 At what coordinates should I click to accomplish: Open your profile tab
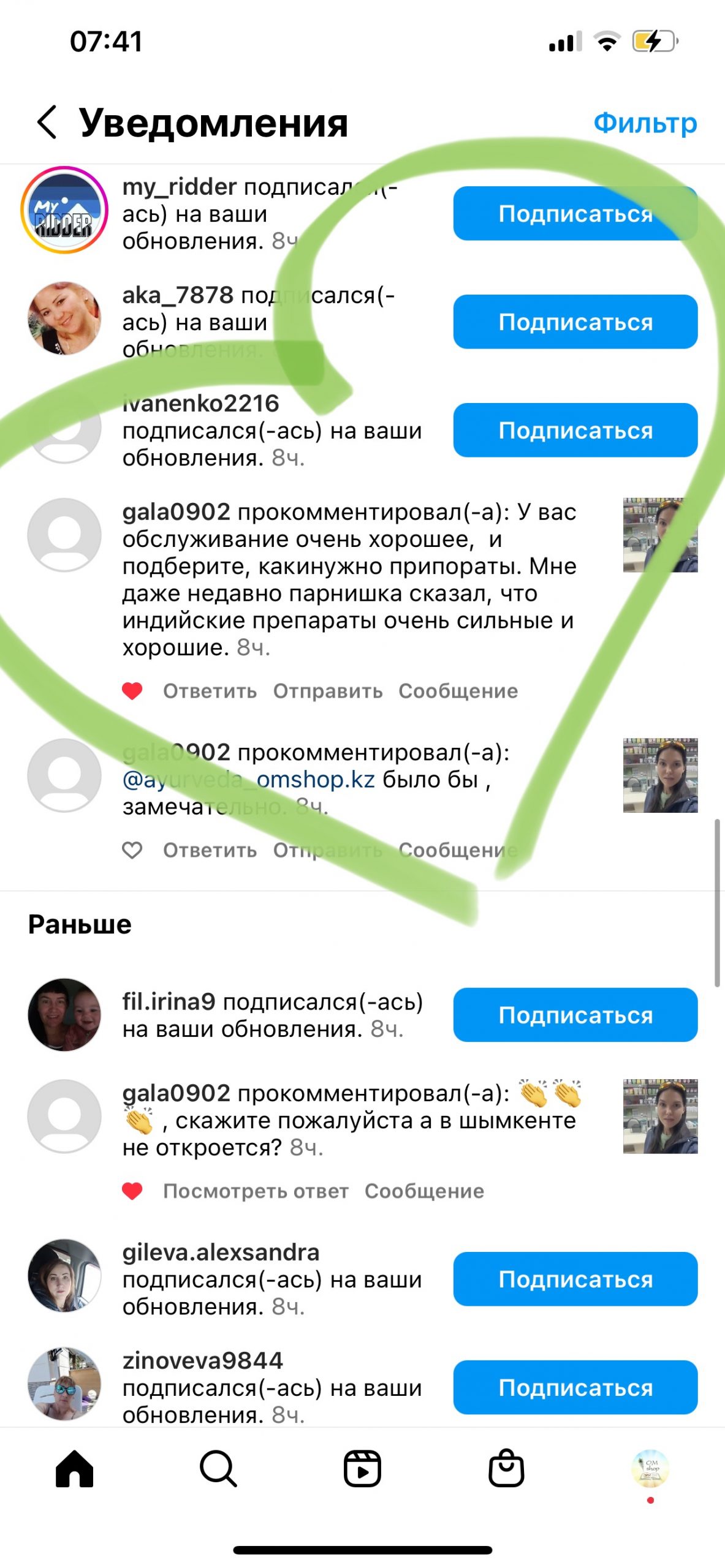pos(650,1469)
